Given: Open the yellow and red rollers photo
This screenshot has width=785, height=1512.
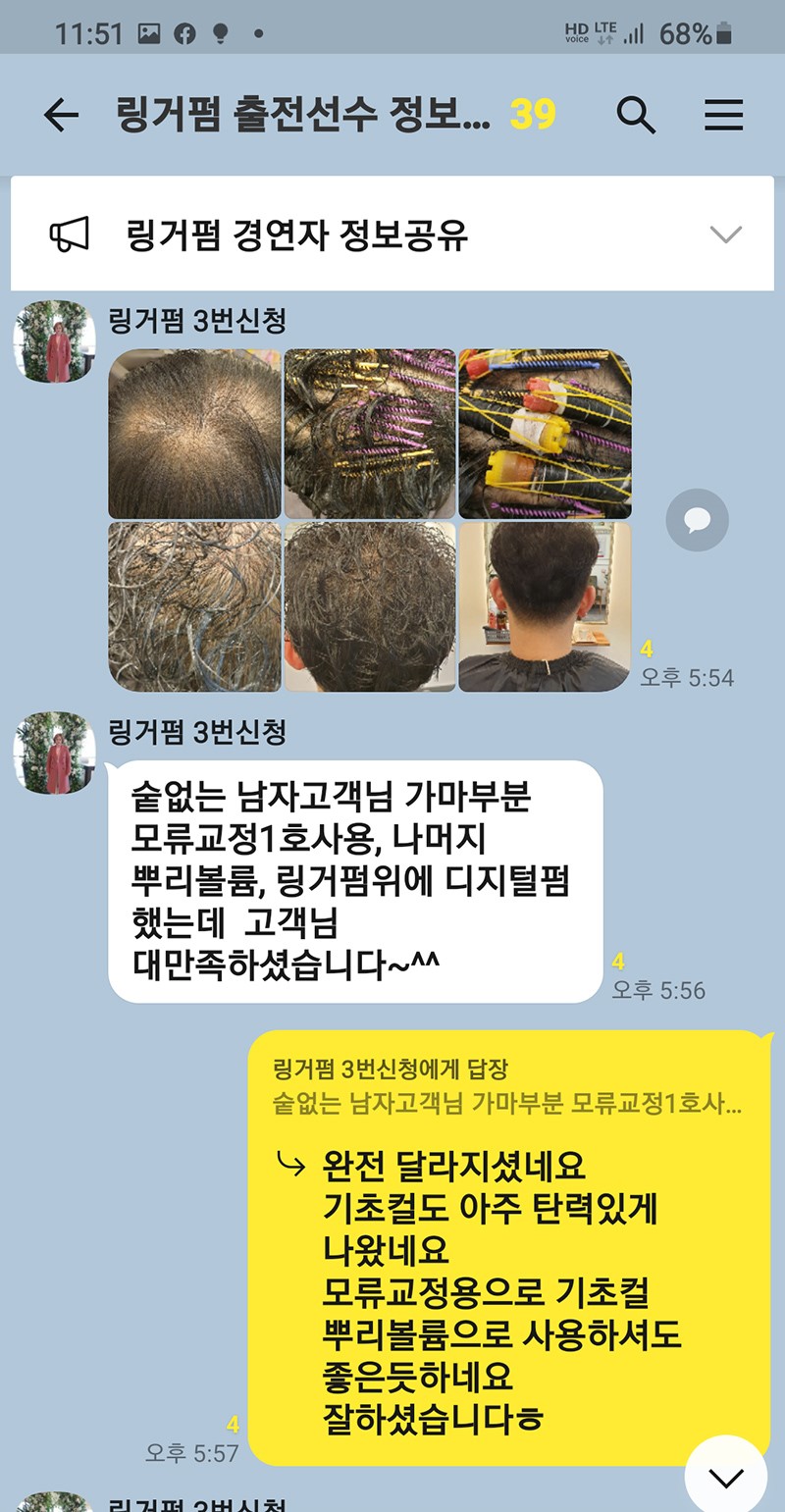Looking at the screenshot, I should [546, 434].
